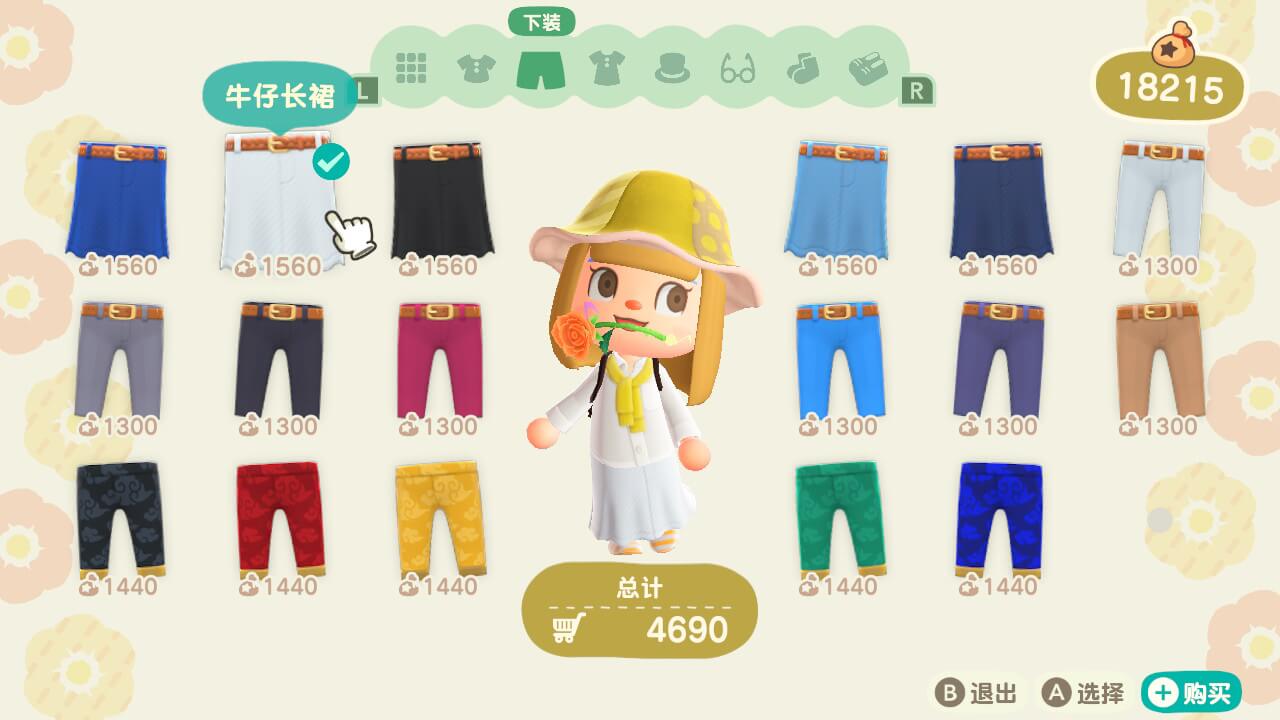This screenshot has width=1280, height=720.
Task: Tap the A 选择 select button
Action: coord(1083,692)
